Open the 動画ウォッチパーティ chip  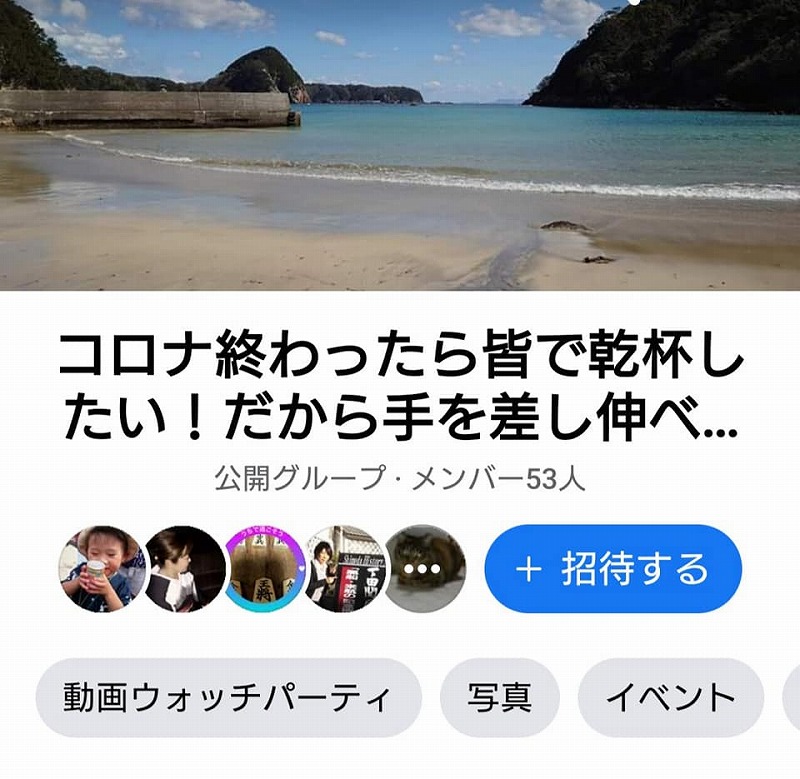(228, 697)
